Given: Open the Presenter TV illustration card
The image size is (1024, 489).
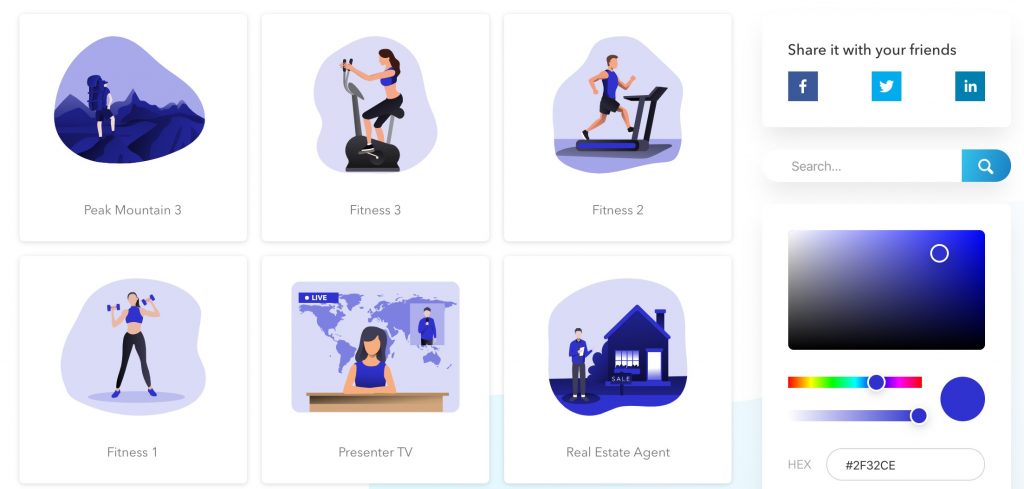Looking at the screenshot, I should [x=375, y=369].
